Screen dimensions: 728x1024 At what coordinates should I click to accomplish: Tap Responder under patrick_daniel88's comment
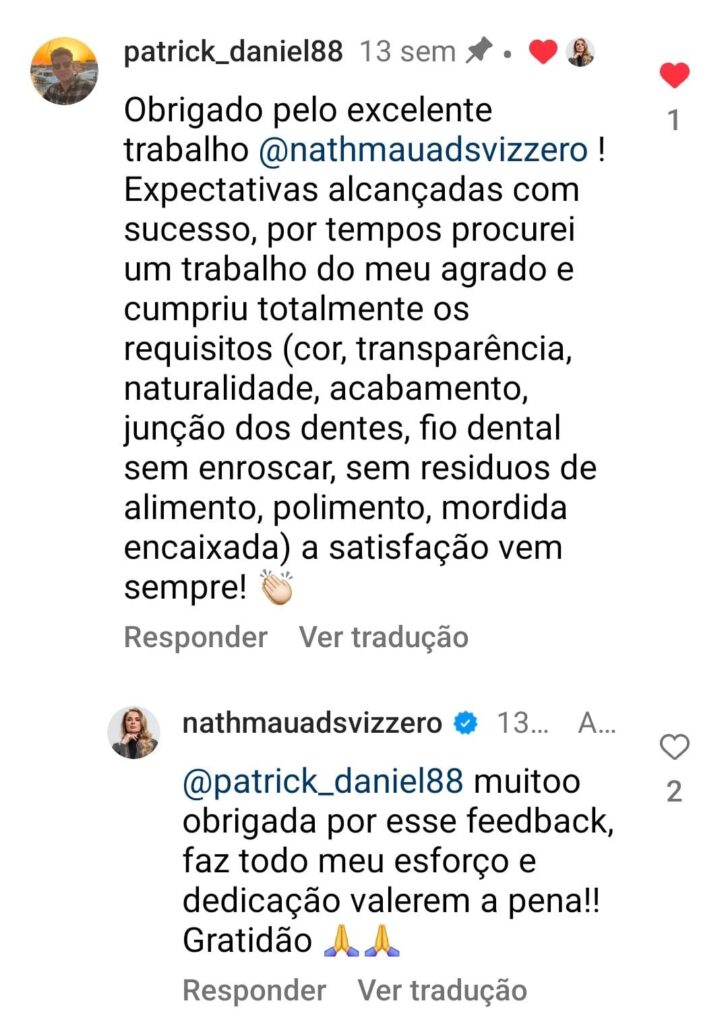click(x=195, y=637)
